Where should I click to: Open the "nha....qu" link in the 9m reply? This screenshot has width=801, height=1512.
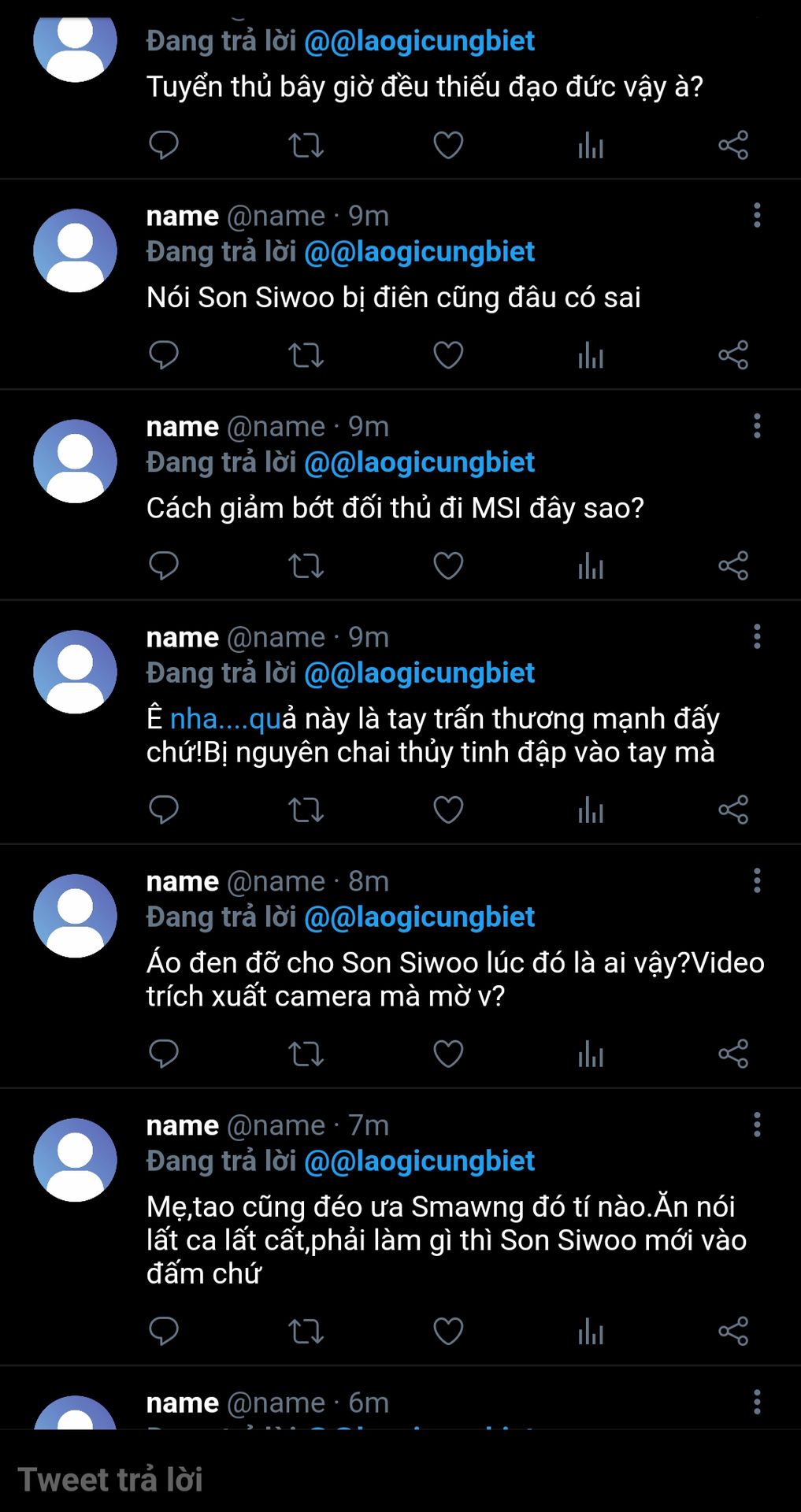coord(225,719)
